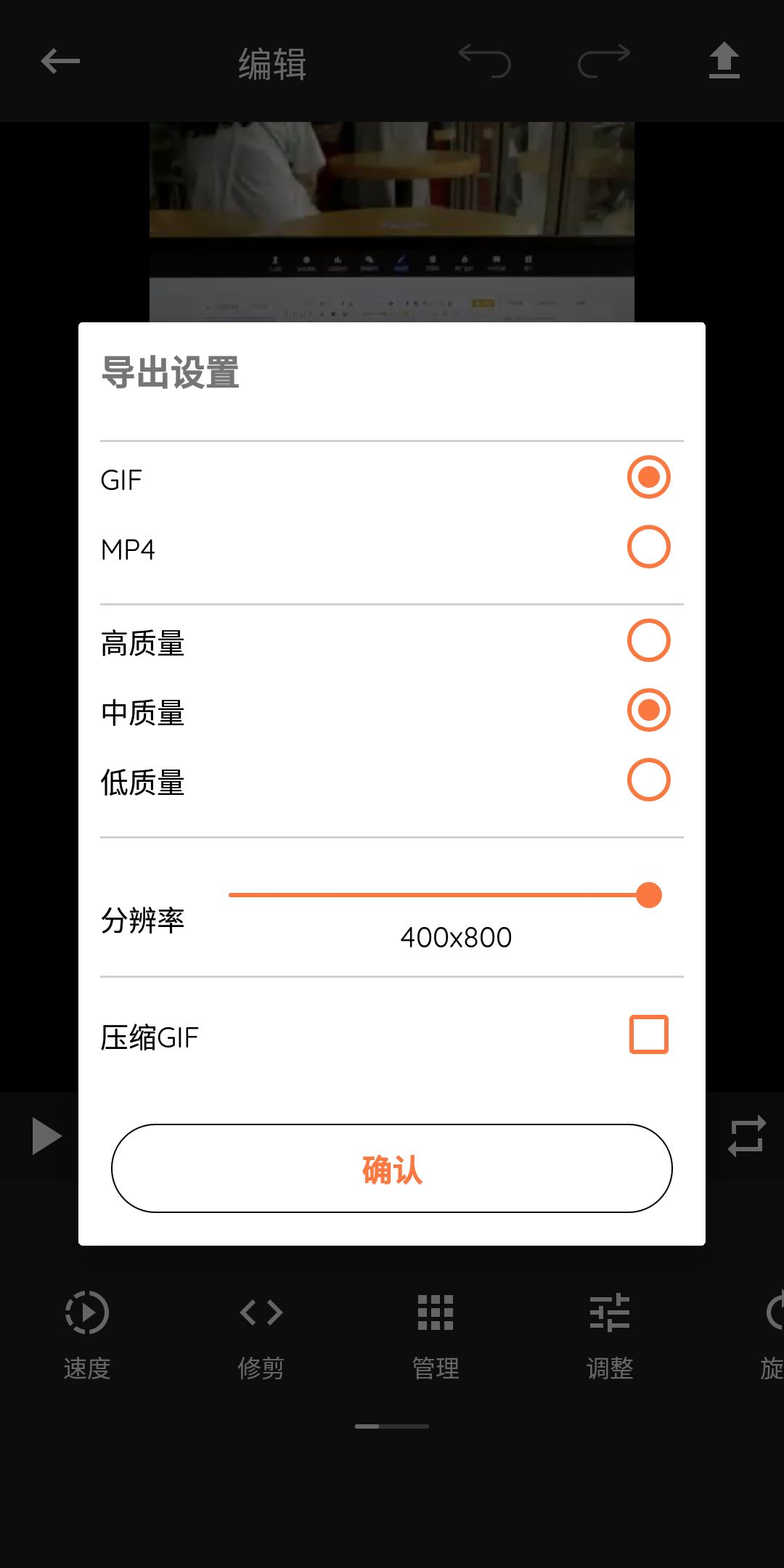Select 中质量 quality option
The height and width of the screenshot is (1568, 784).
pos(648,711)
